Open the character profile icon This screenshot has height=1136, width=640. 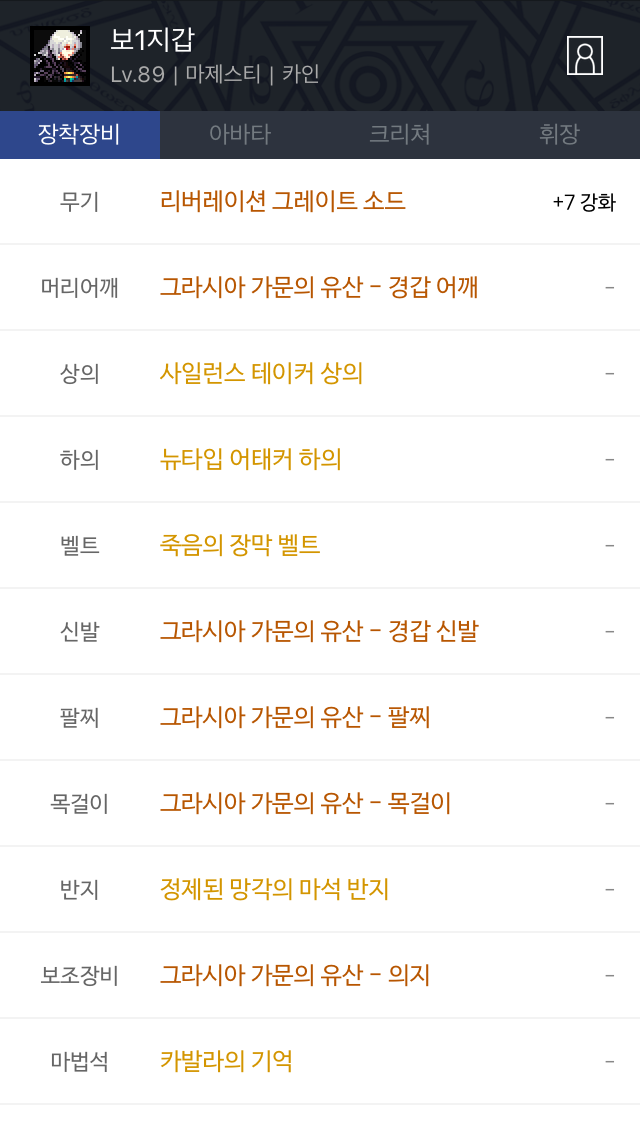click(584, 56)
